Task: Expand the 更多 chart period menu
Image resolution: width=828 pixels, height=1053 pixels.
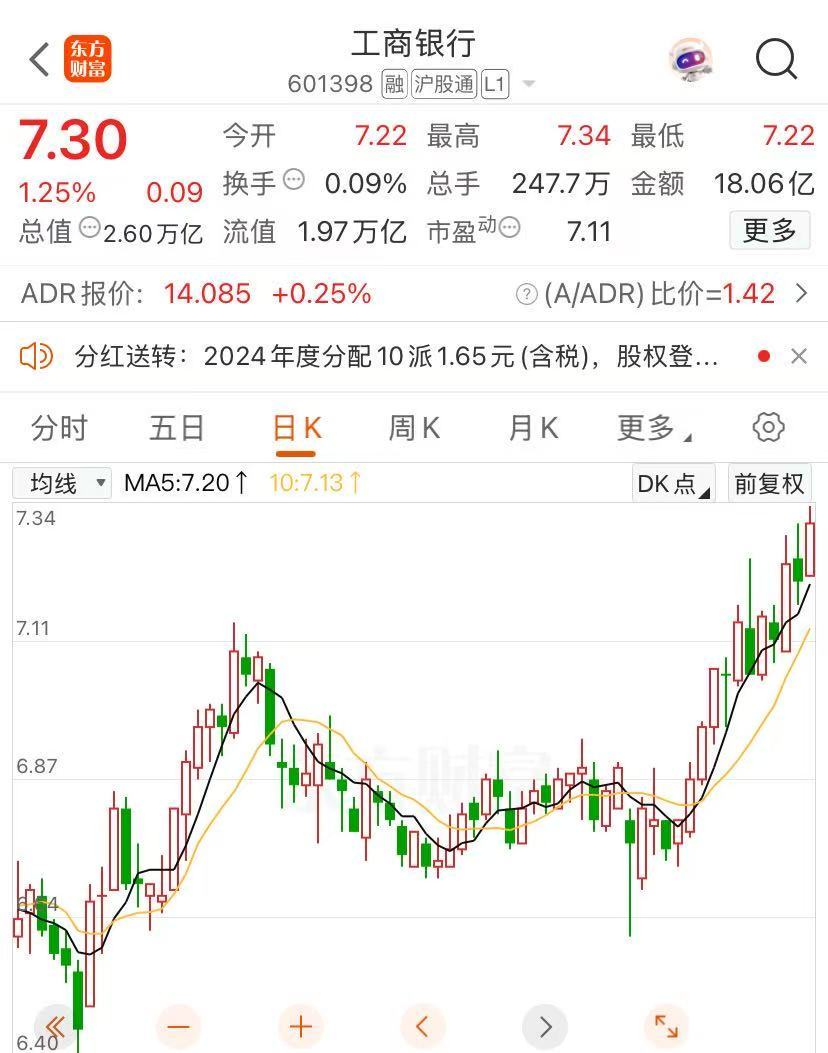Action: coord(653,428)
